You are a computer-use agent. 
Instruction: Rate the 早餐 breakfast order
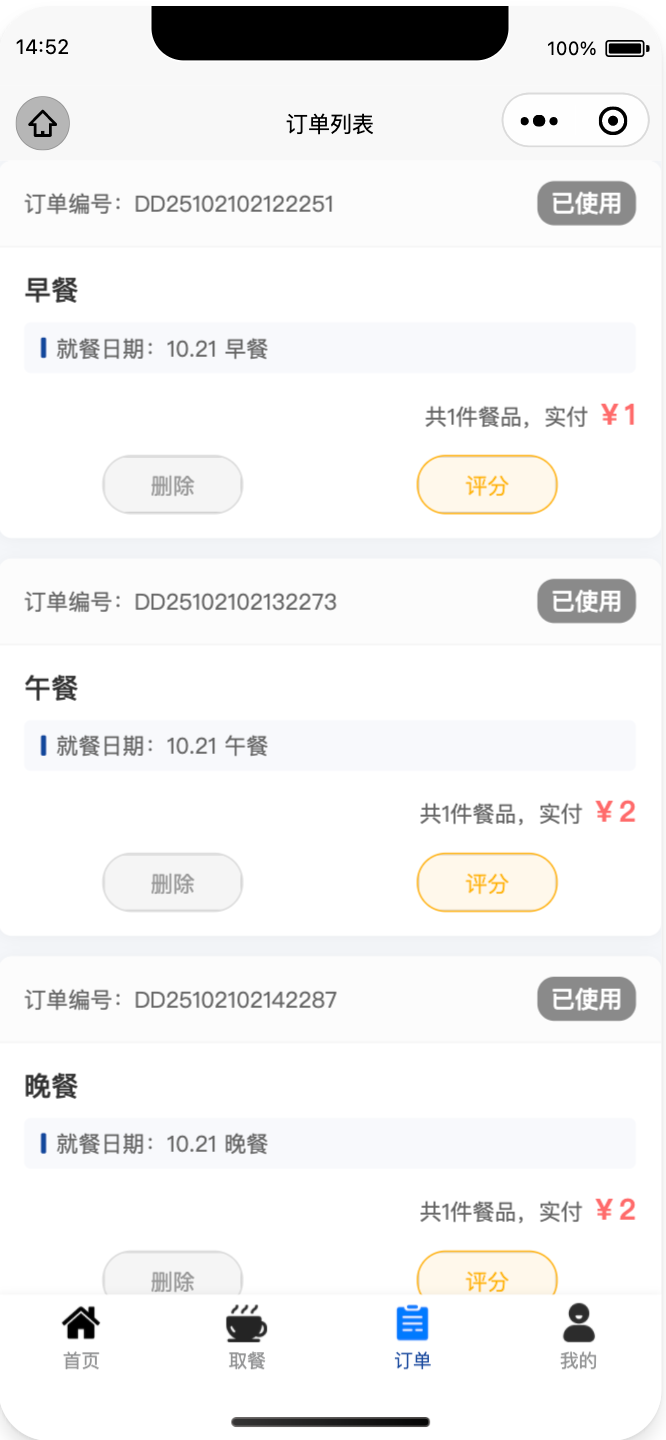487,486
